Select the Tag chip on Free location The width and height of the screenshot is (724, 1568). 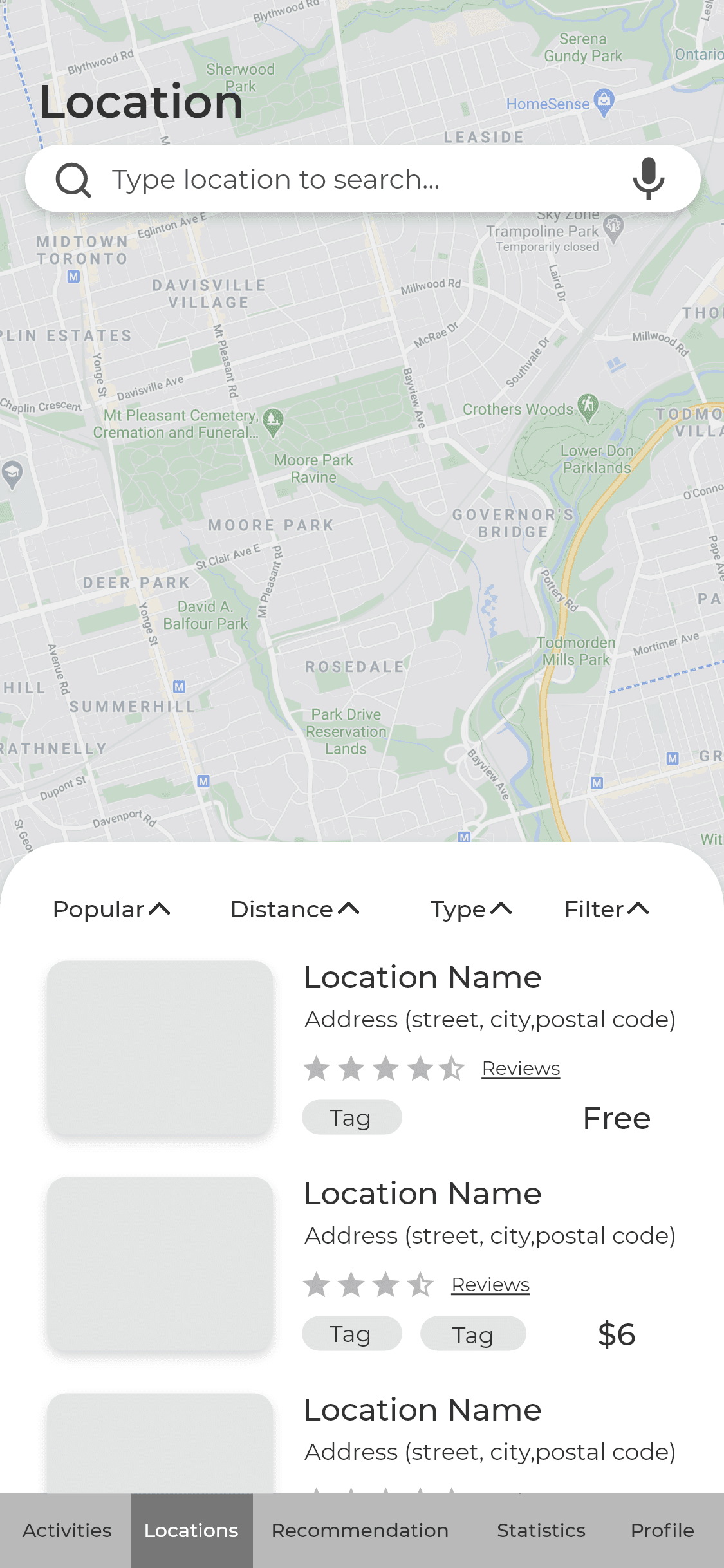(351, 1118)
